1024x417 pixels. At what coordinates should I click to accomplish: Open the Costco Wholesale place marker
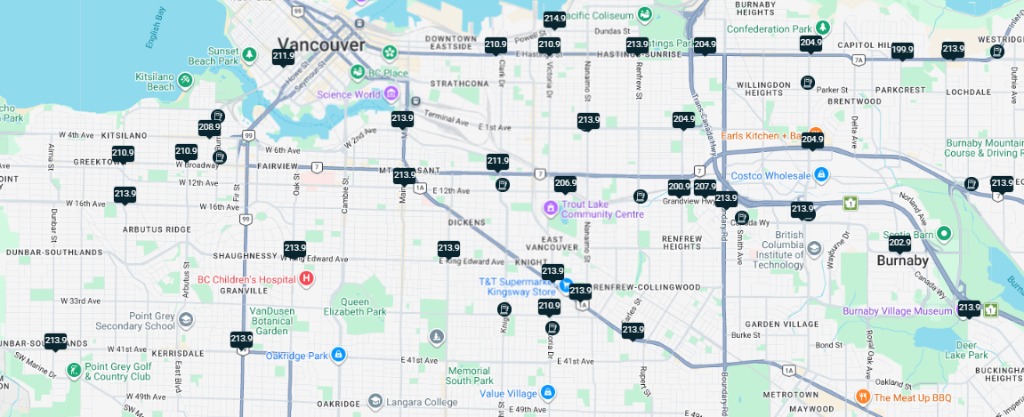click(x=821, y=175)
